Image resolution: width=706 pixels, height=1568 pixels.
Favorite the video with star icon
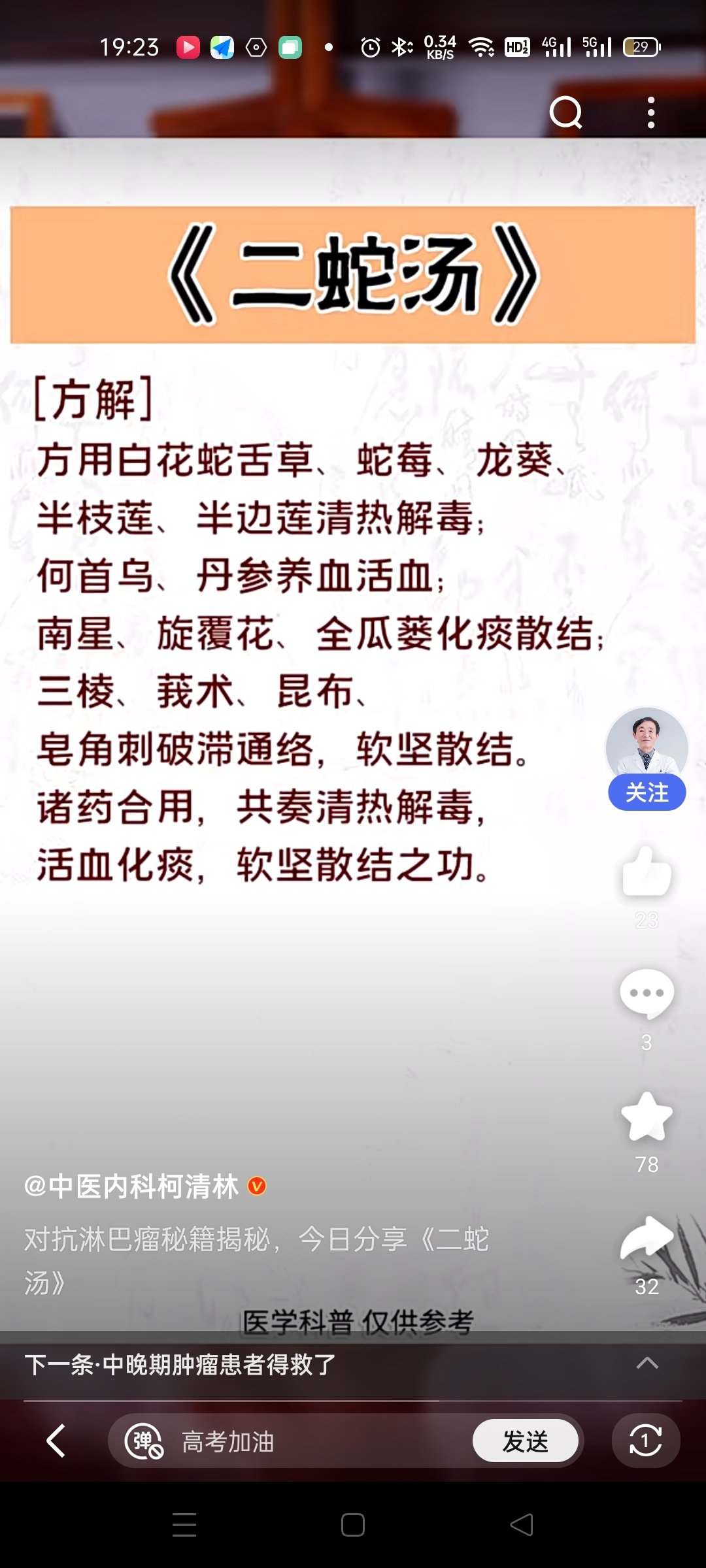(x=647, y=1116)
